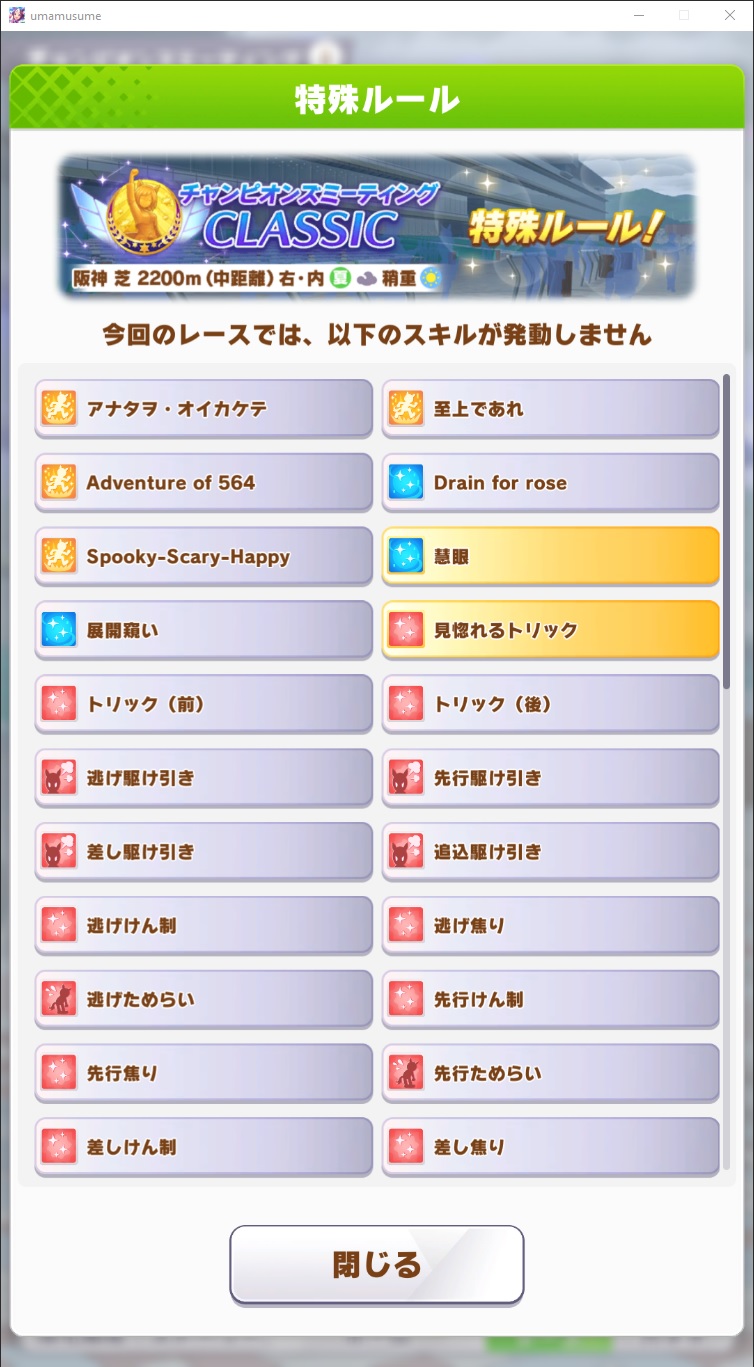
Task: Tap the 逃げけん制 skill
Action: point(204,926)
